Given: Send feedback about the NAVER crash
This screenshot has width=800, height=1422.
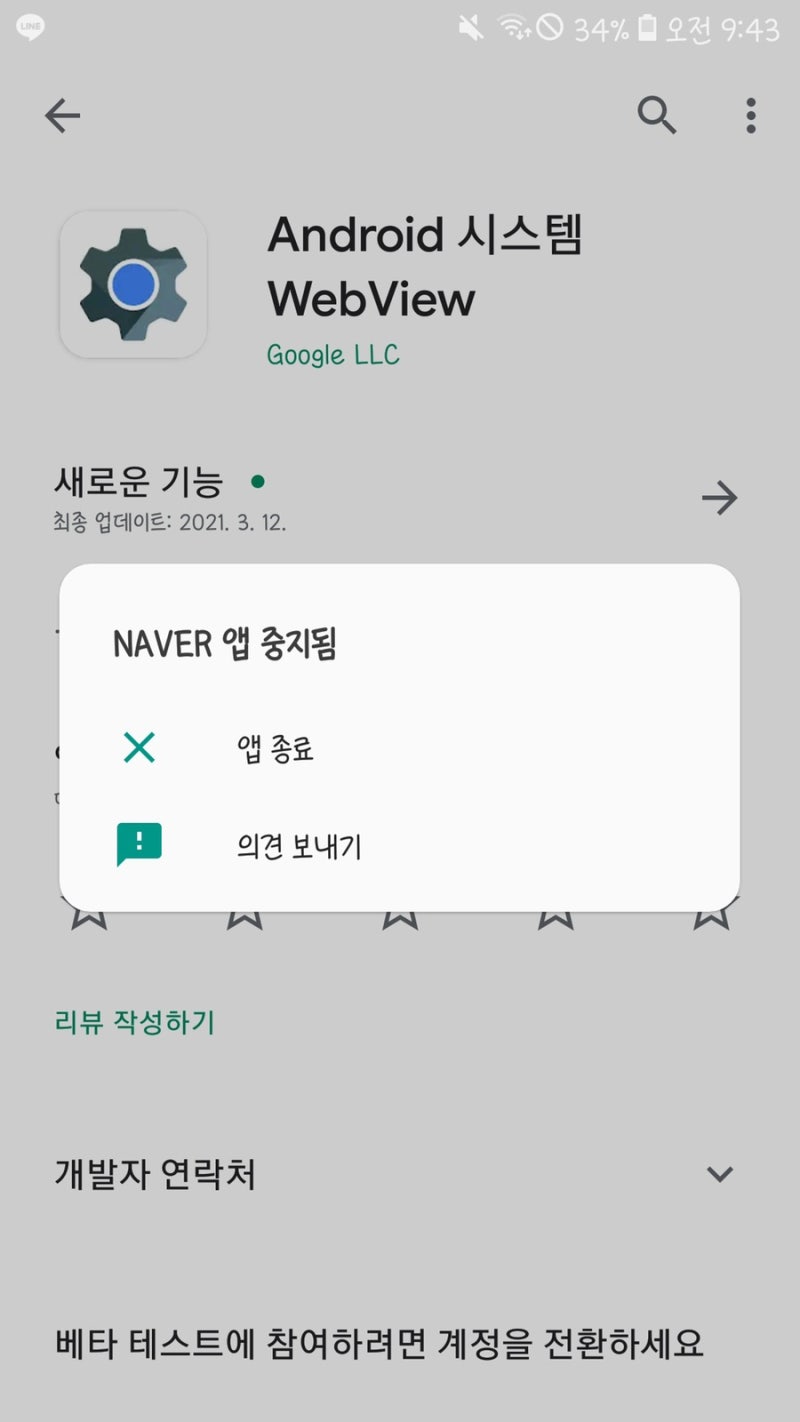Looking at the screenshot, I should coord(399,846).
